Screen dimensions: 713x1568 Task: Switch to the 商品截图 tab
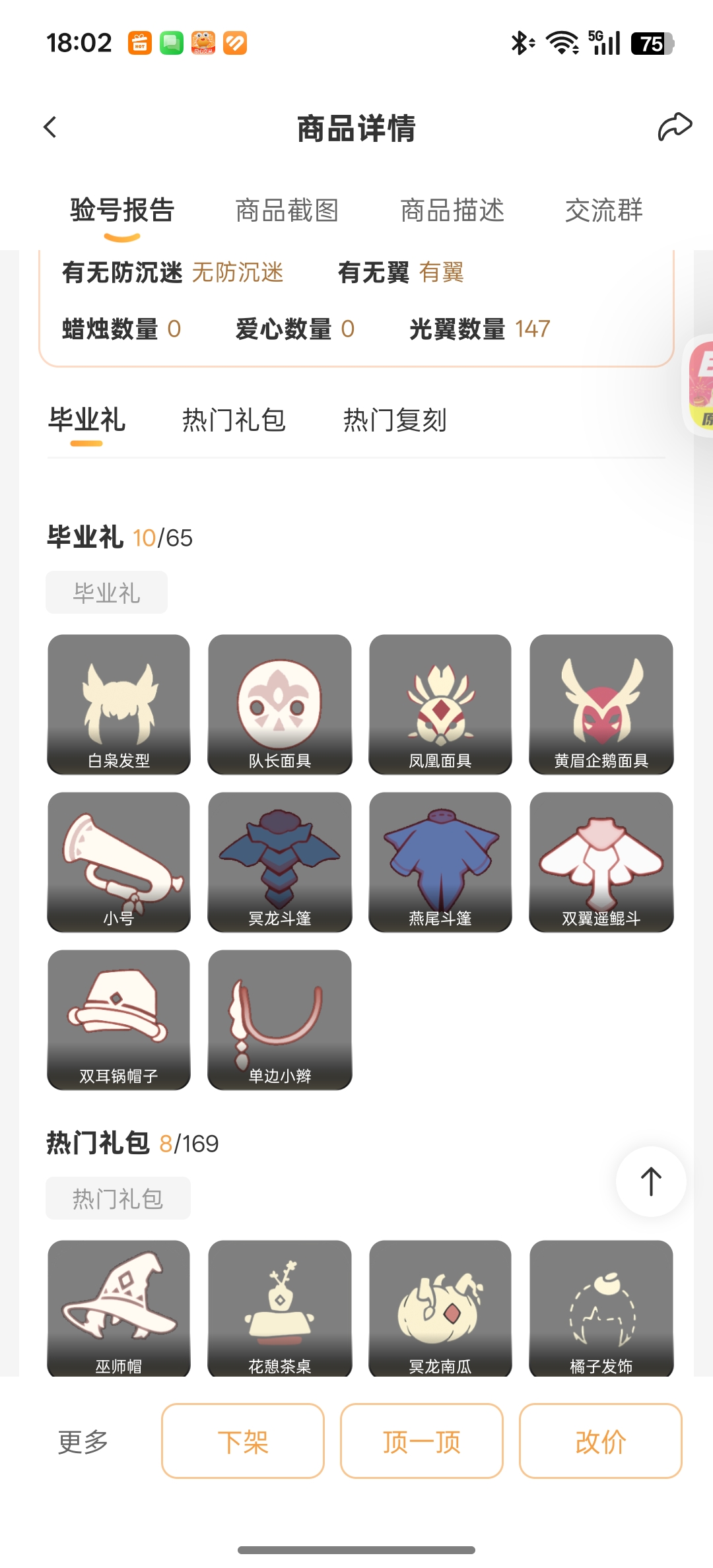pos(287,211)
